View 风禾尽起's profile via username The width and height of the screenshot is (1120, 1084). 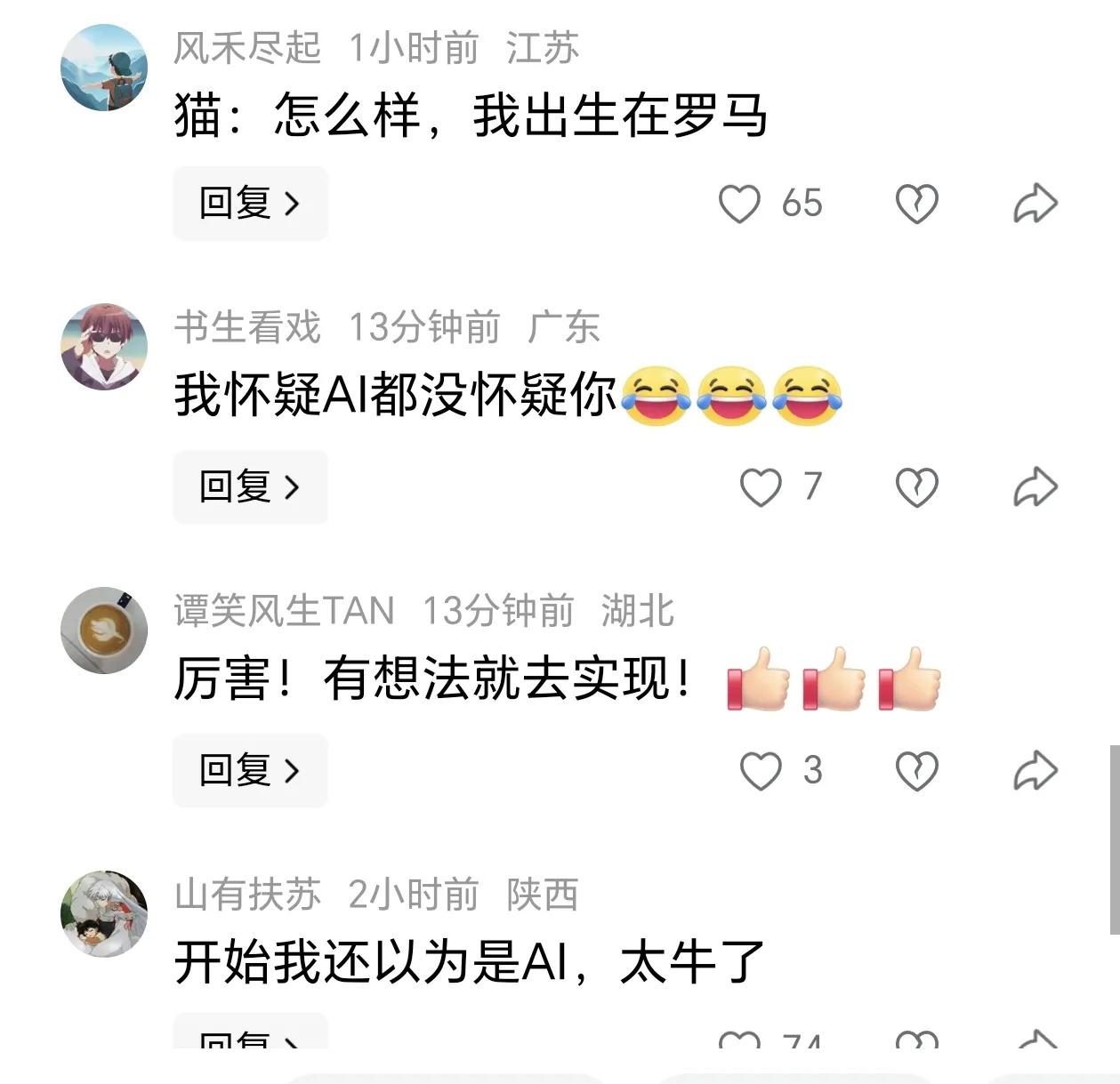pyautogui.click(x=247, y=48)
